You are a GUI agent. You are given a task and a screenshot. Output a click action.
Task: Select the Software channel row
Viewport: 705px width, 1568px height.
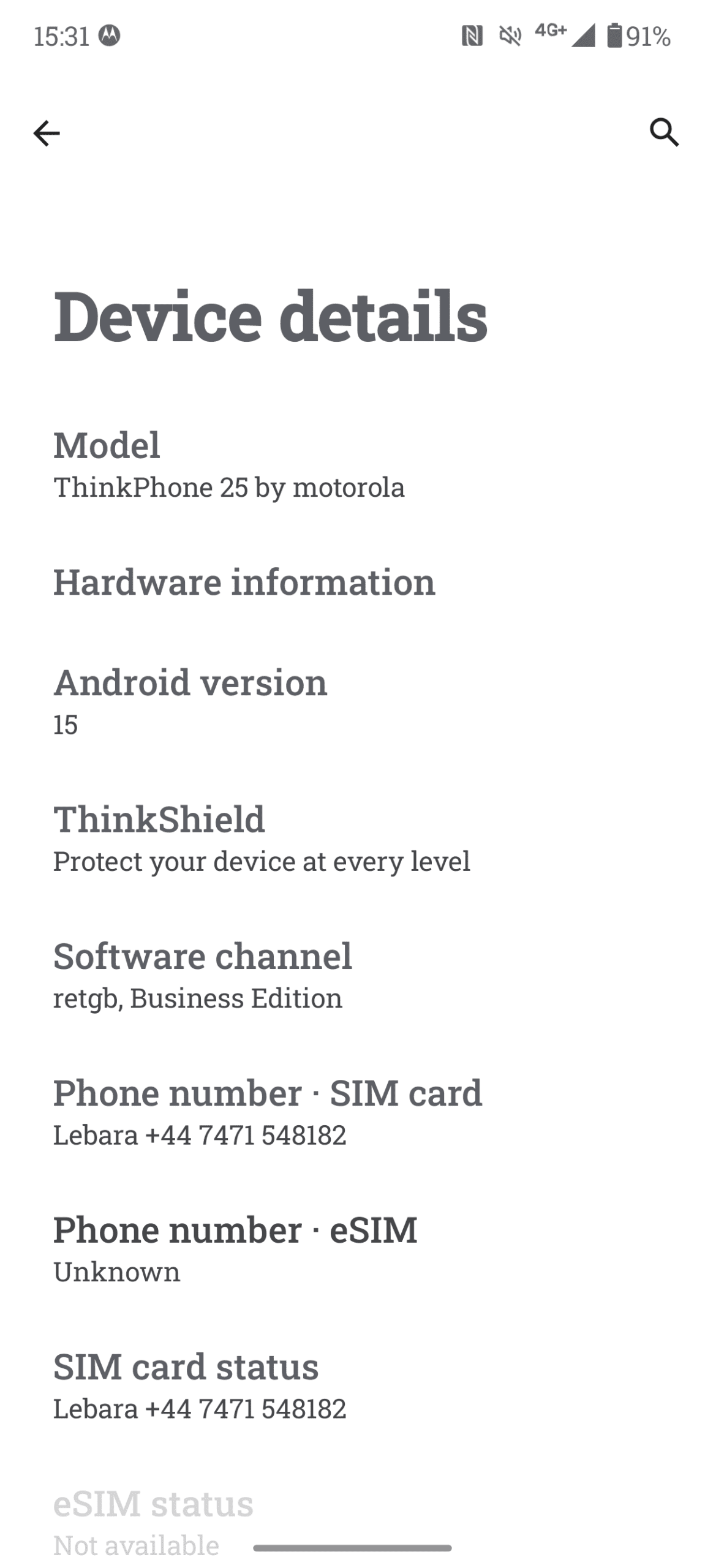click(x=352, y=976)
